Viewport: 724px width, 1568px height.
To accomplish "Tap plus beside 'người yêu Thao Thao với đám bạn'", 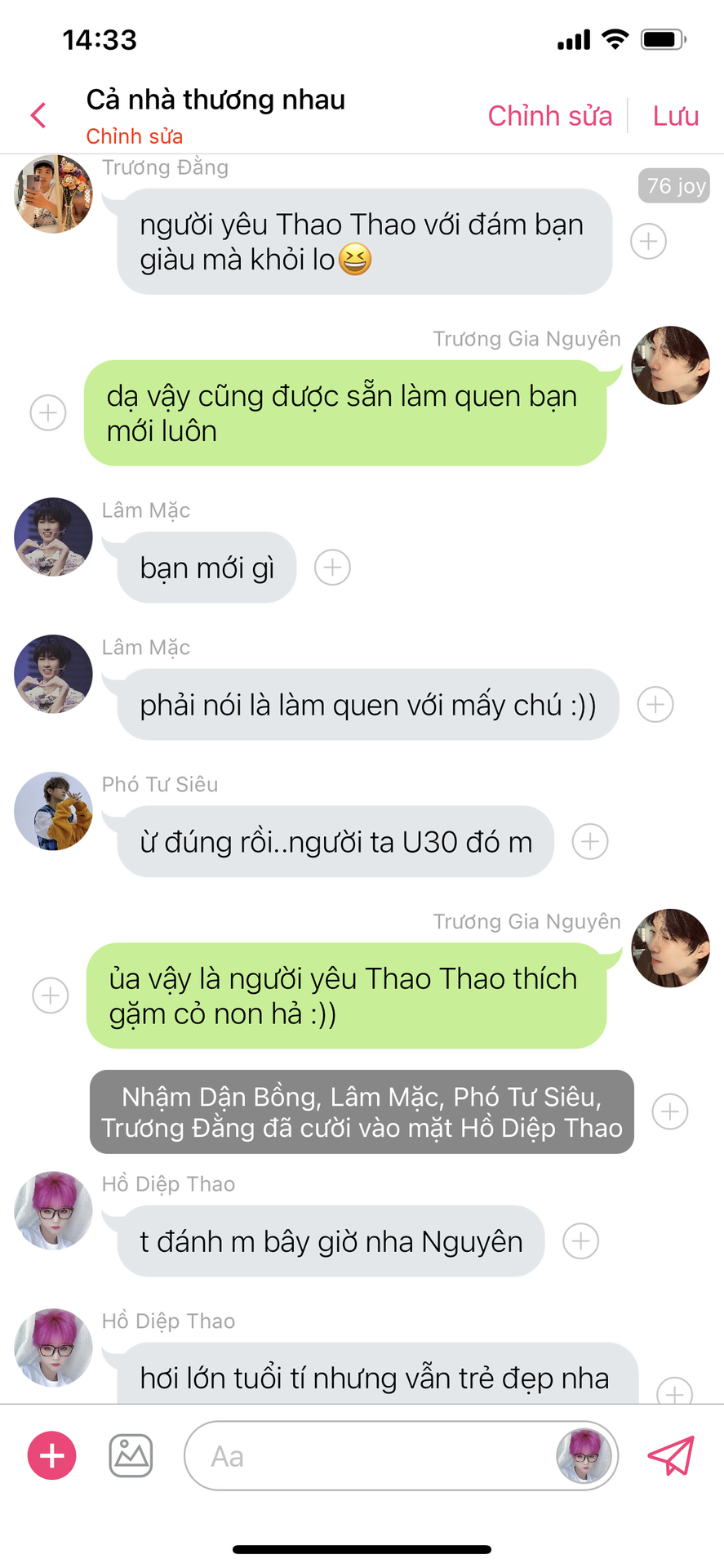I will click(x=648, y=242).
